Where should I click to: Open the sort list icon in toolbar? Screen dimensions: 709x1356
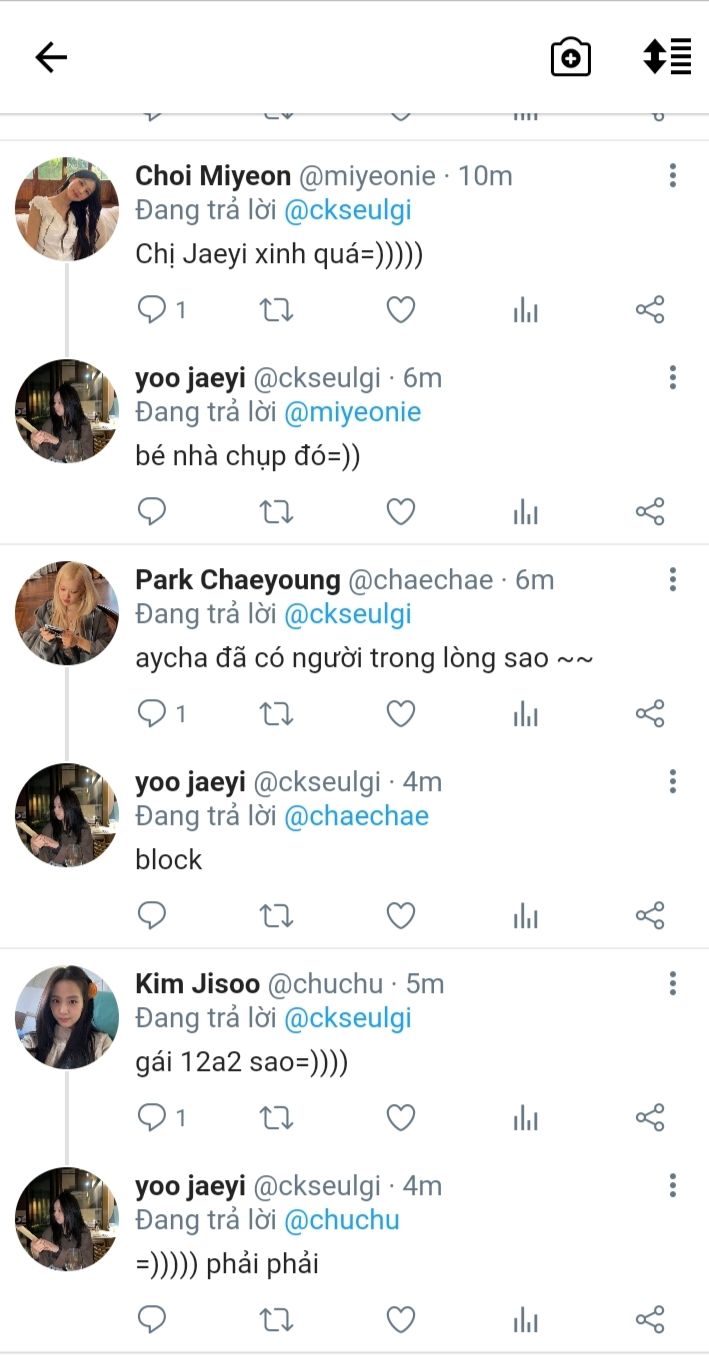point(667,57)
